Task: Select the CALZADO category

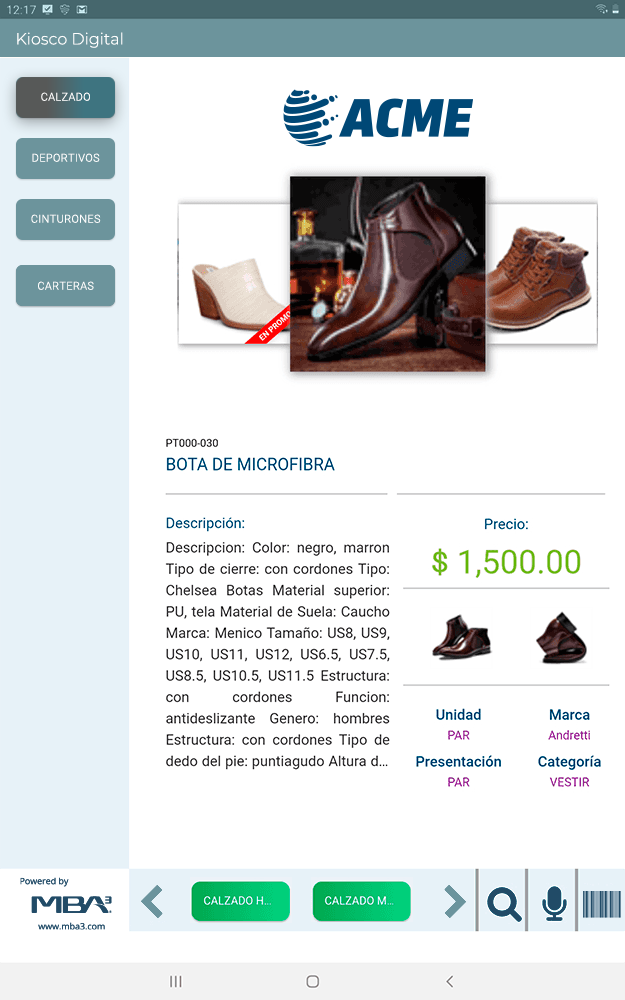Action: pyautogui.click(x=65, y=97)
